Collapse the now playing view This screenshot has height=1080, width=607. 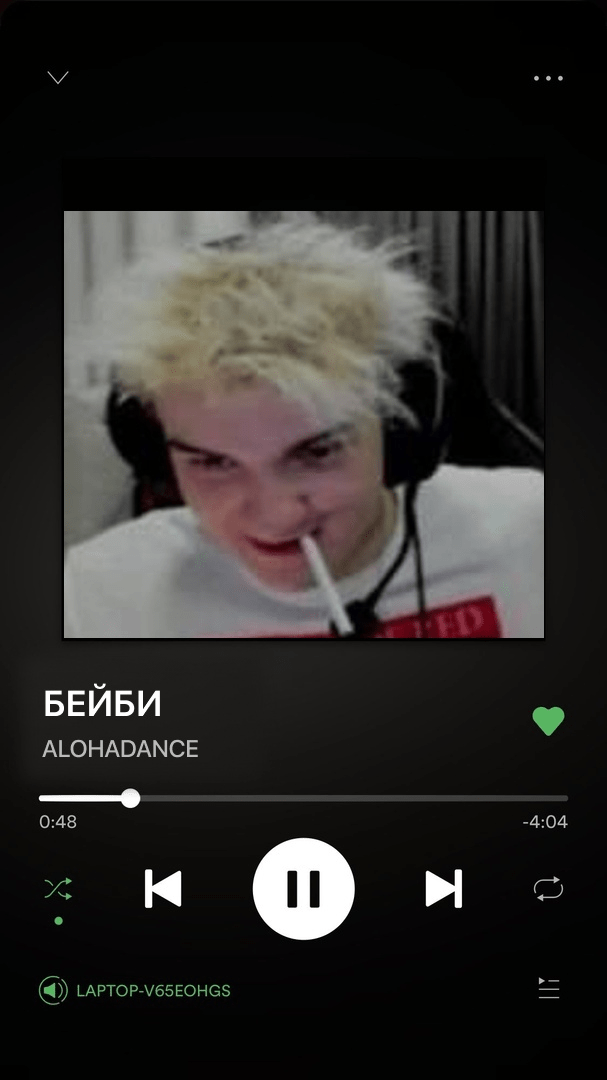click(58, 77)
